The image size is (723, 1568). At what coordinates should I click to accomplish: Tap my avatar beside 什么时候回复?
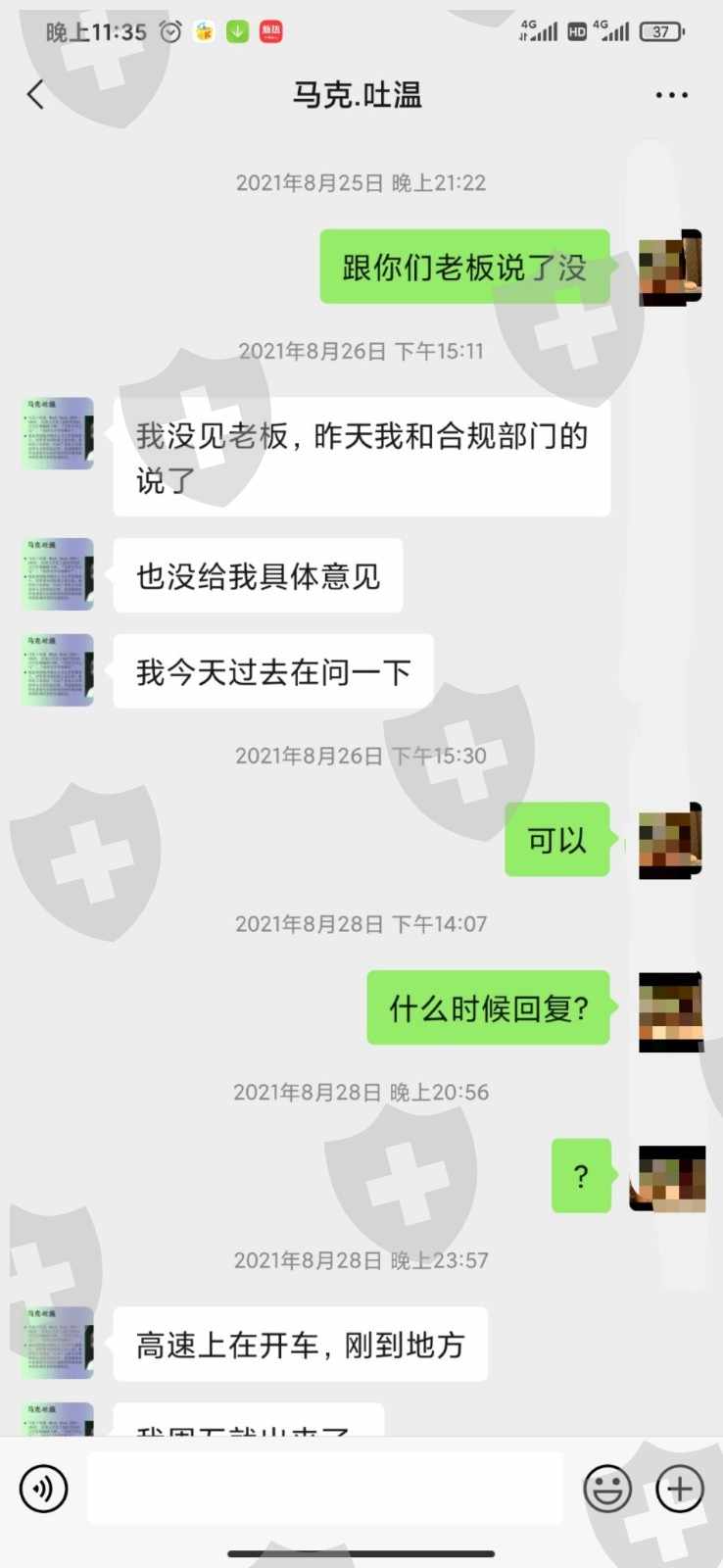coord(671,1011)
